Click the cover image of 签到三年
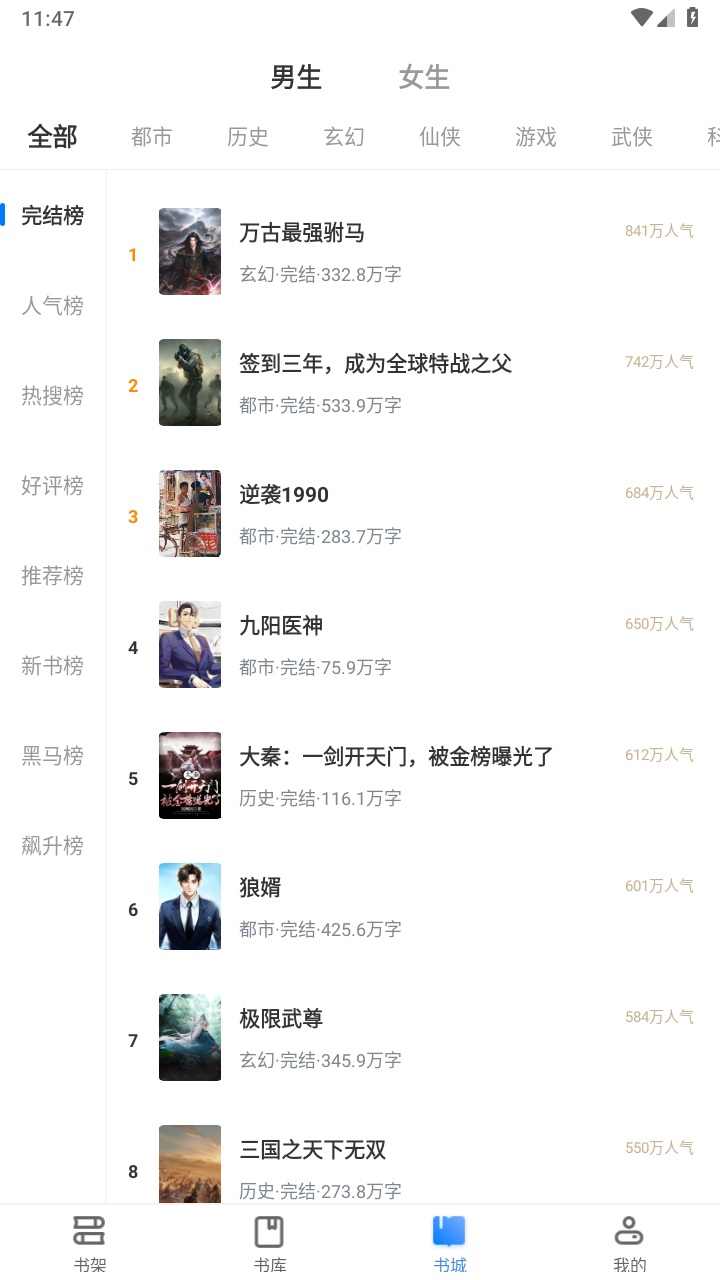This screenshot has width=720, height=1280. tap(190, 382)
